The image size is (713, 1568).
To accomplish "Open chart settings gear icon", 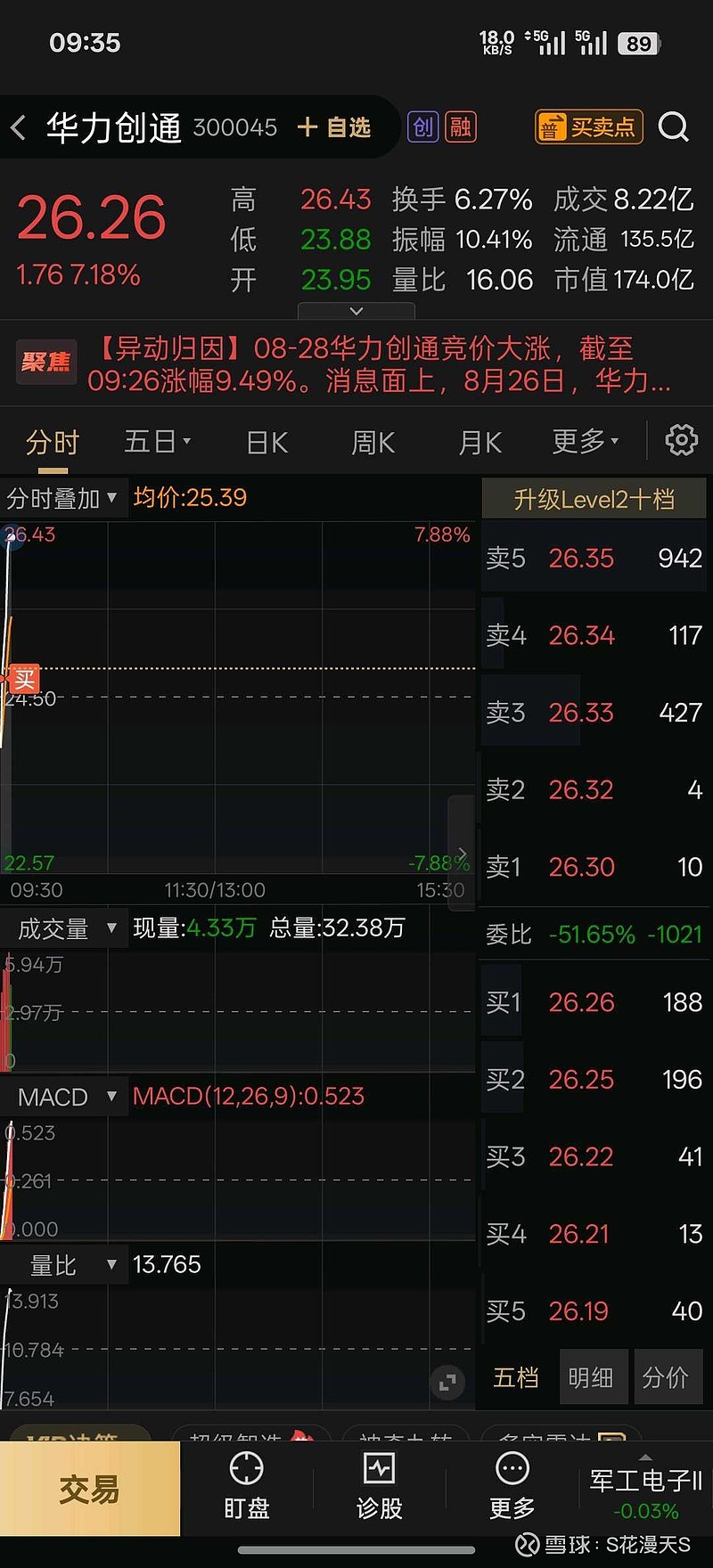I will tap(682, 440).
